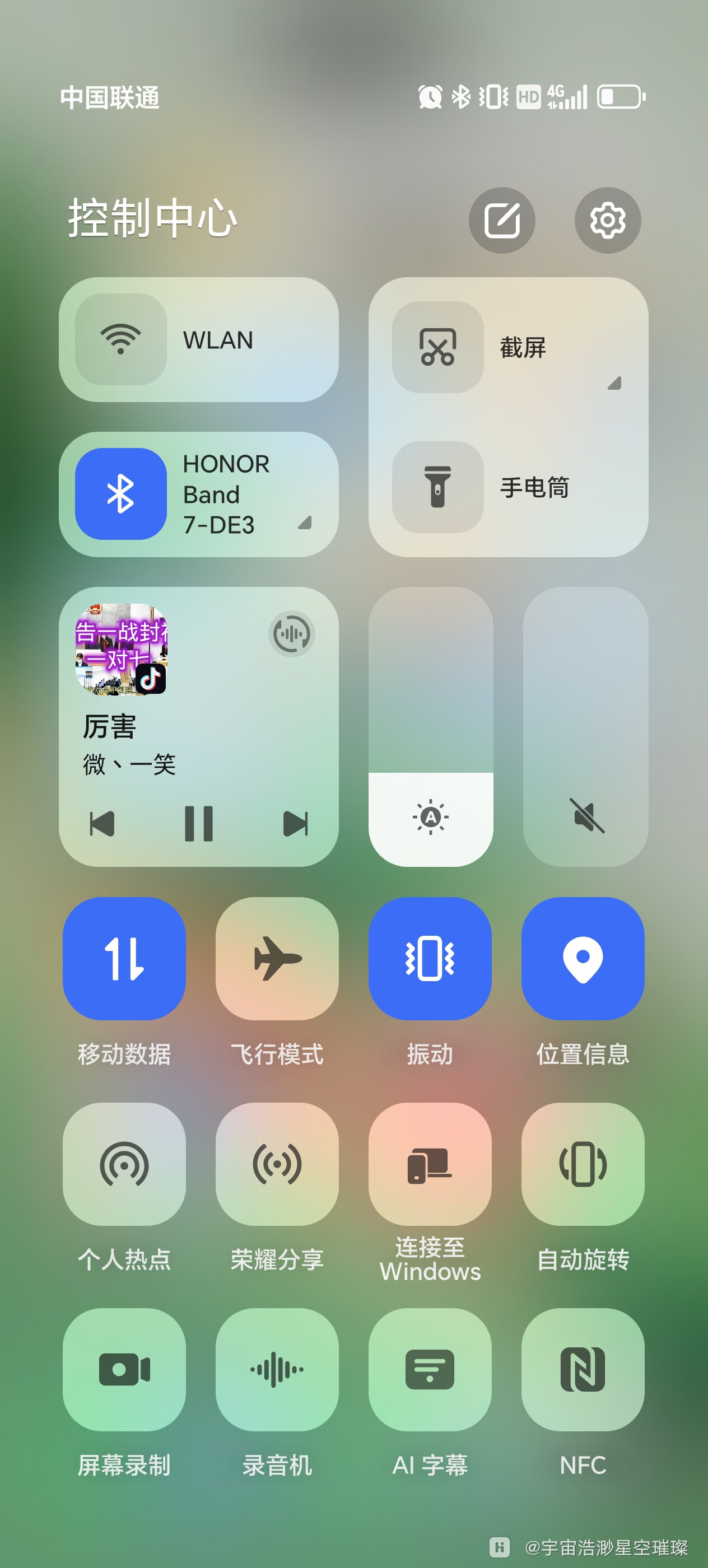Open the edit Control Center panel

[x=502, y=220]
